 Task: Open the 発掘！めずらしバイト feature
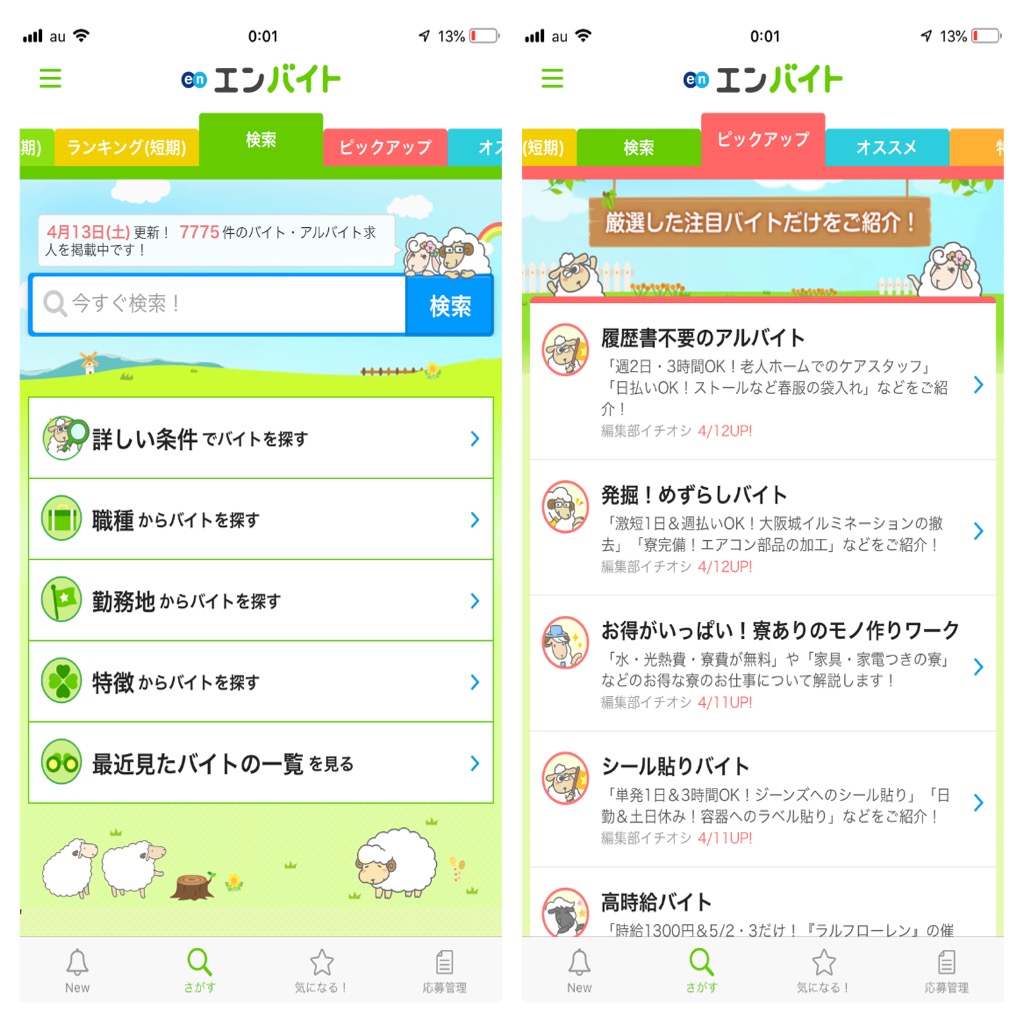(x=762, y=529)
